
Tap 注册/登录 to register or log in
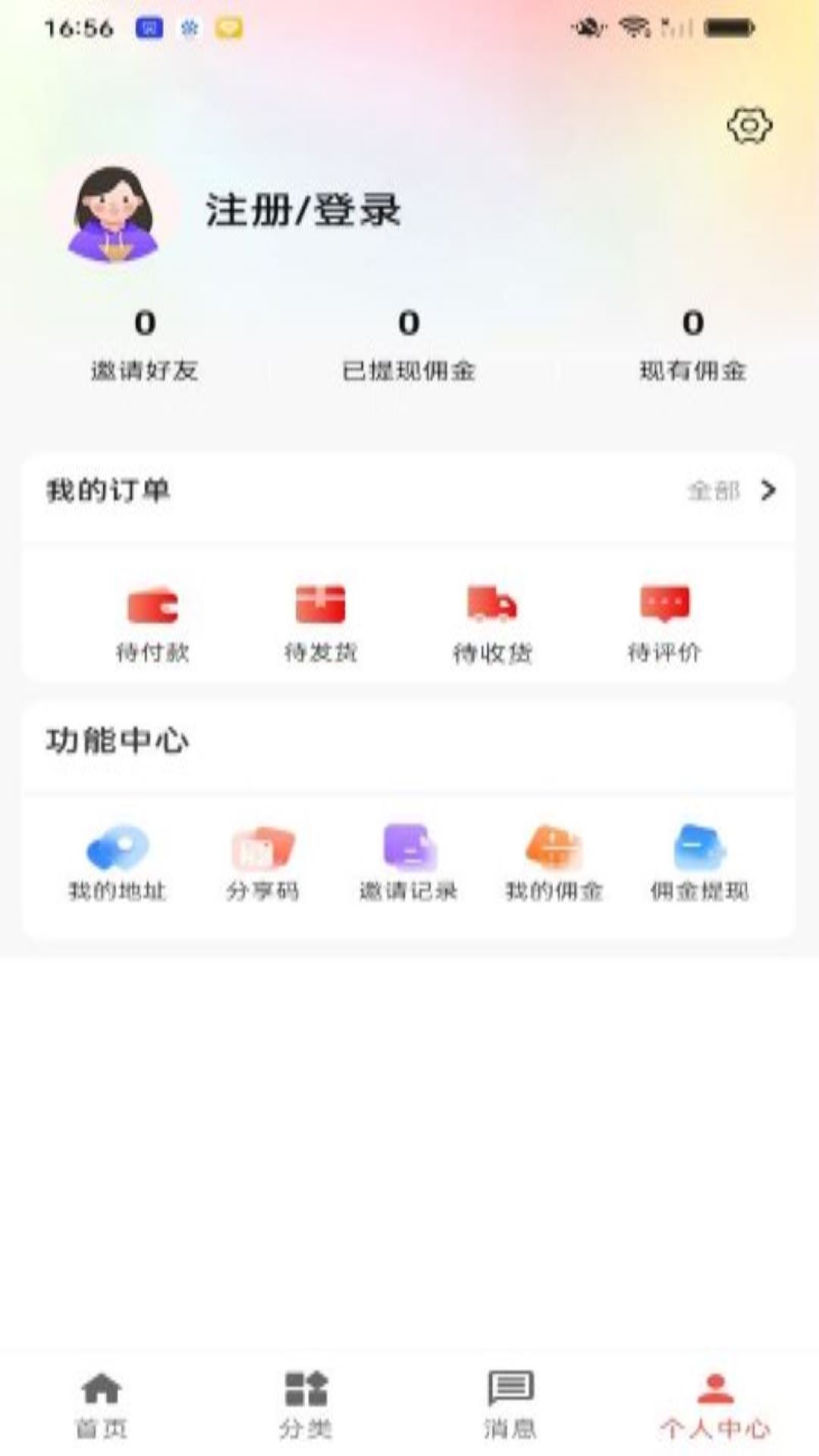303,212
